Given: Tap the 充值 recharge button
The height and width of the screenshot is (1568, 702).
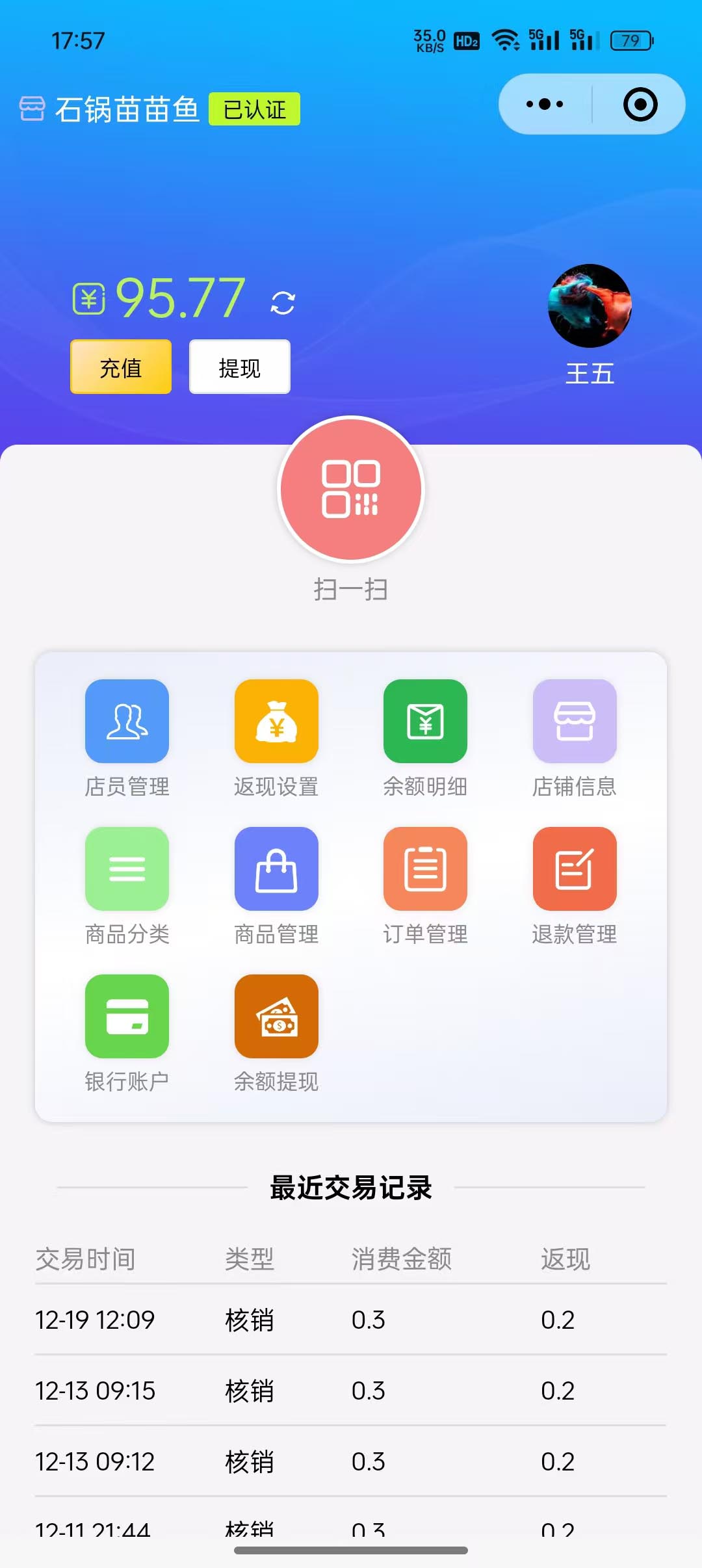Looking at the screenshot, I should (x=121, y=367).
